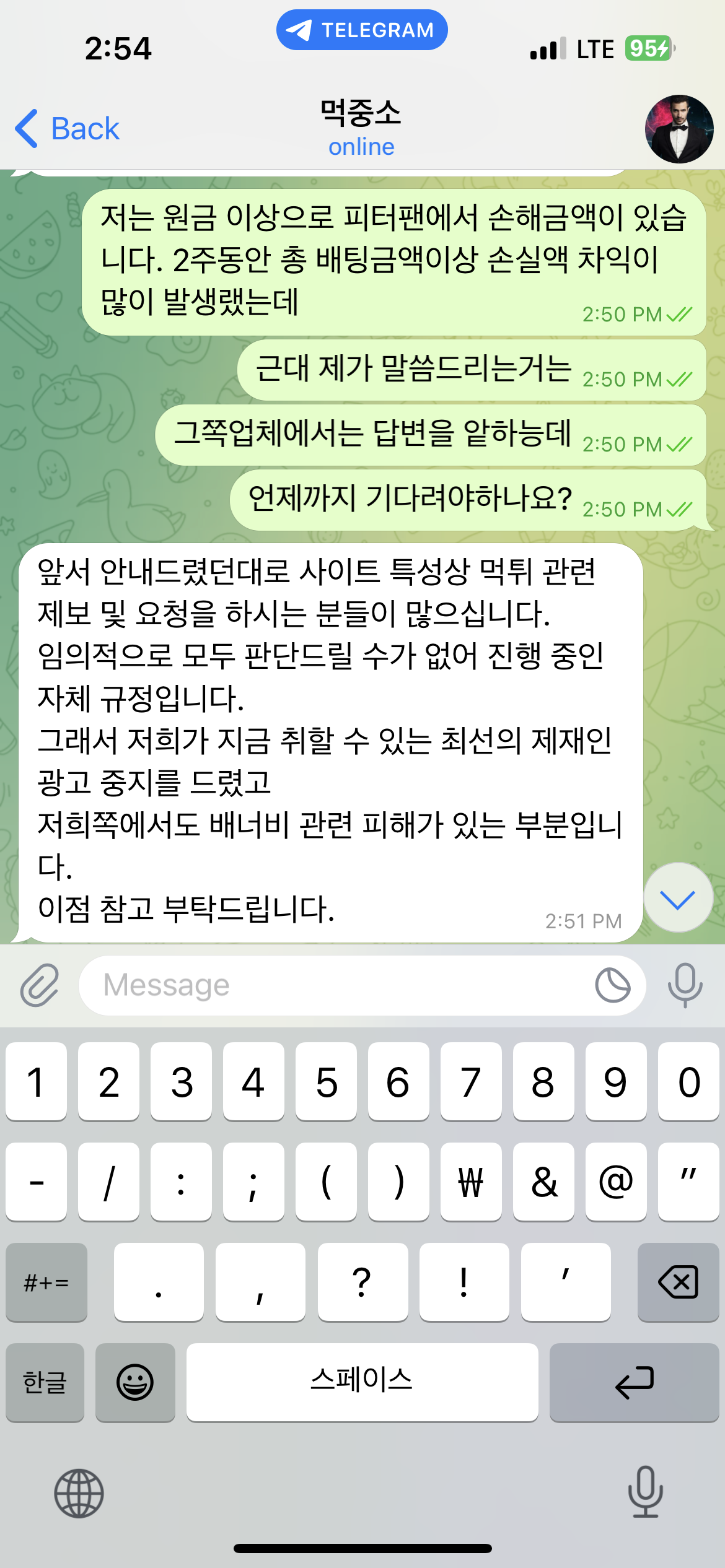725x1568 pixels.
Task: Record a voice message
Action: point(685,985)
